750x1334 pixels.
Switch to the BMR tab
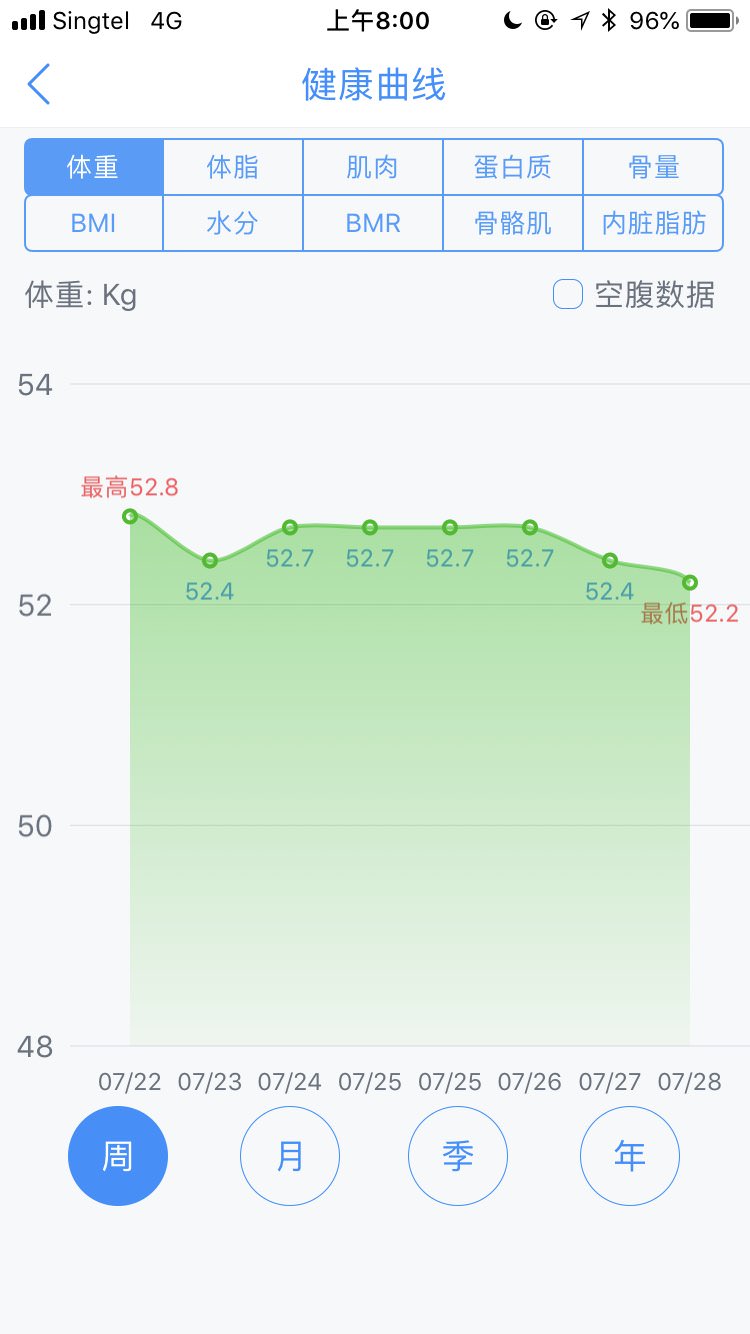tap(373, 223)
